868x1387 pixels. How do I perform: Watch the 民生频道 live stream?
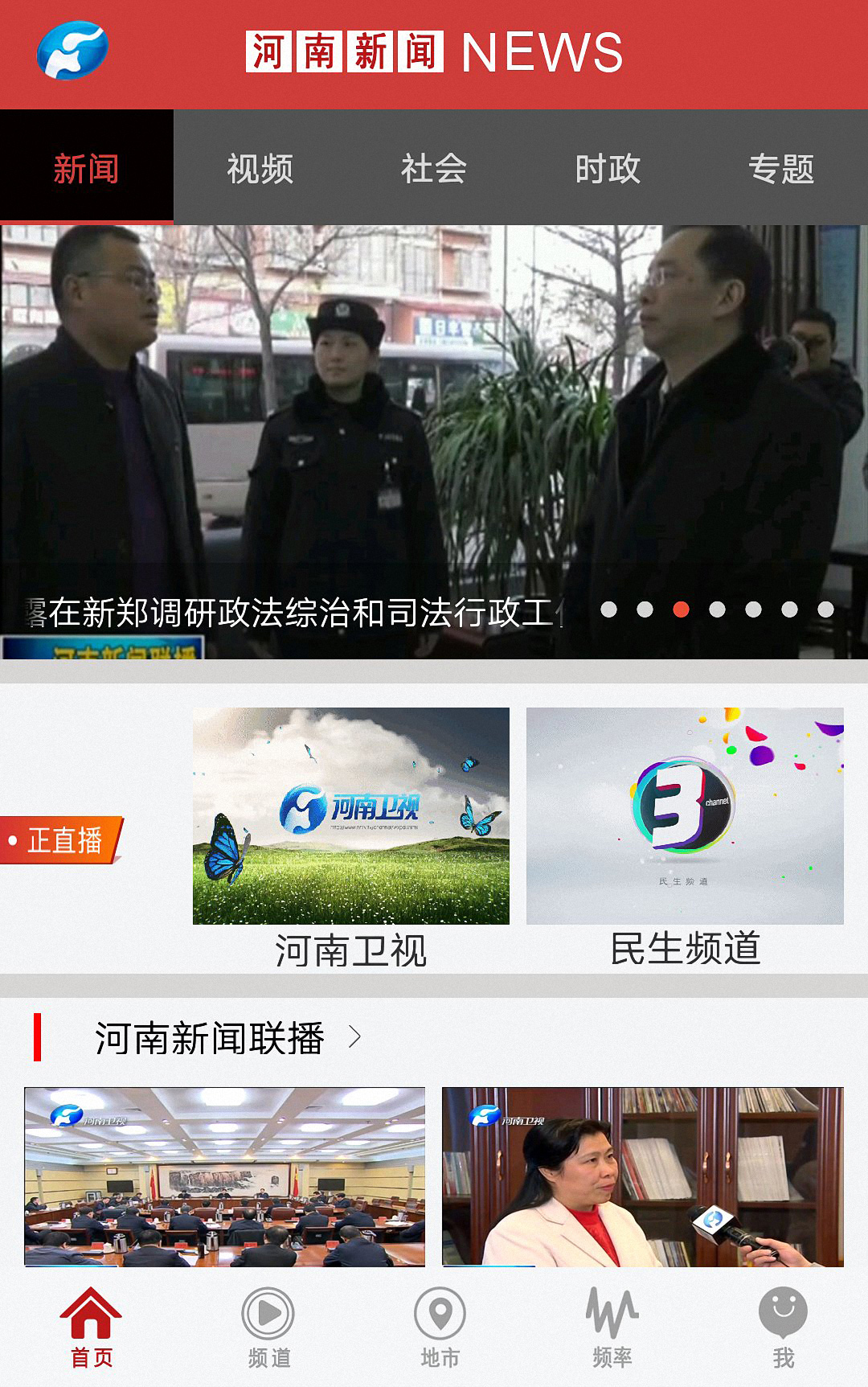685,836
